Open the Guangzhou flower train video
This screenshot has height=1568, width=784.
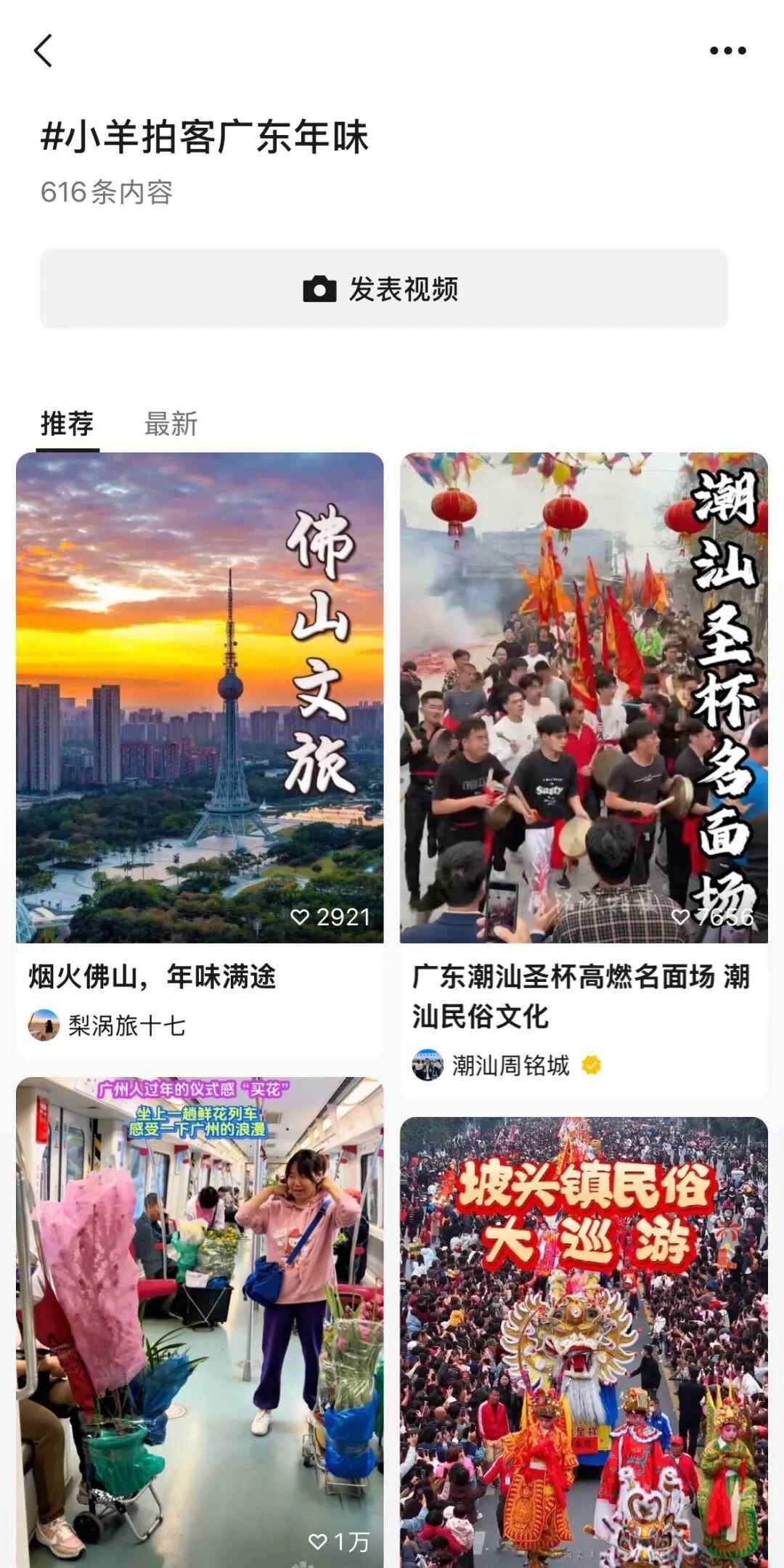(x=200, y=1322)
